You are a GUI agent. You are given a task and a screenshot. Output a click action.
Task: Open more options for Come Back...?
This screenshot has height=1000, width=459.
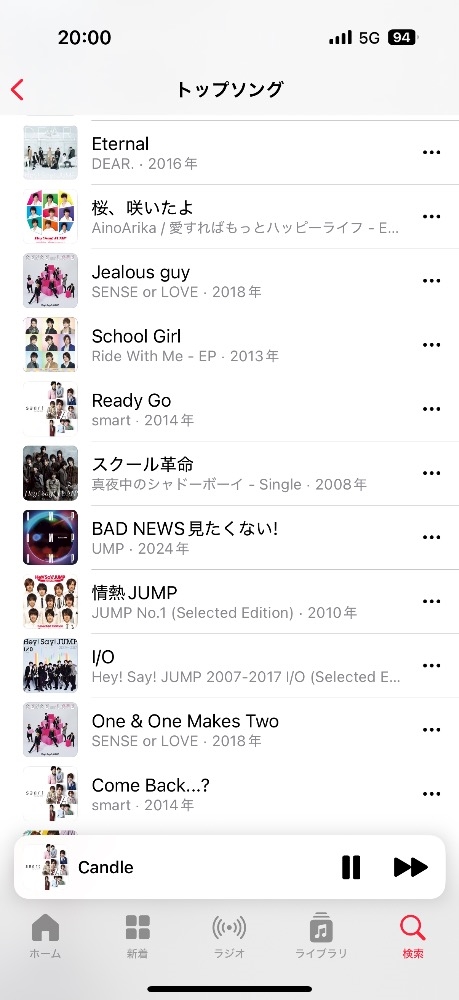click(432, 794)
